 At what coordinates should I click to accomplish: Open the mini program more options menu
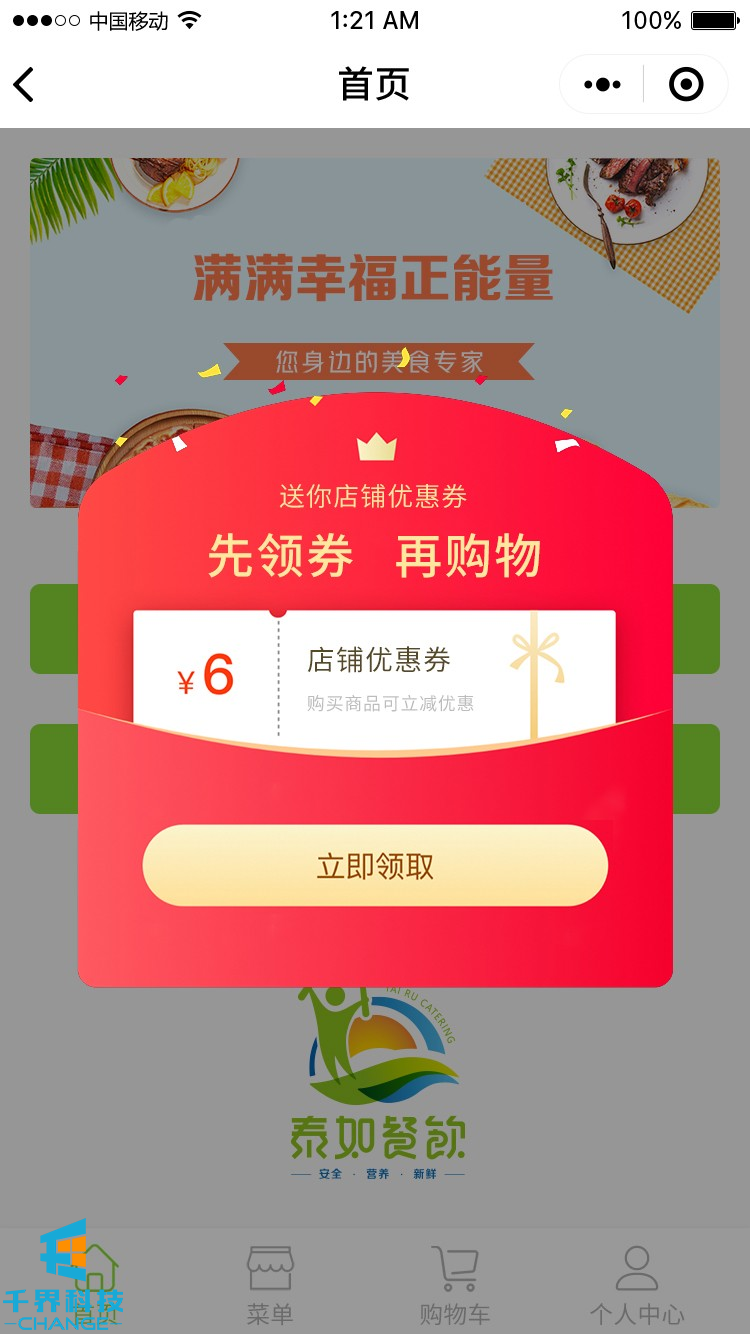602,85
